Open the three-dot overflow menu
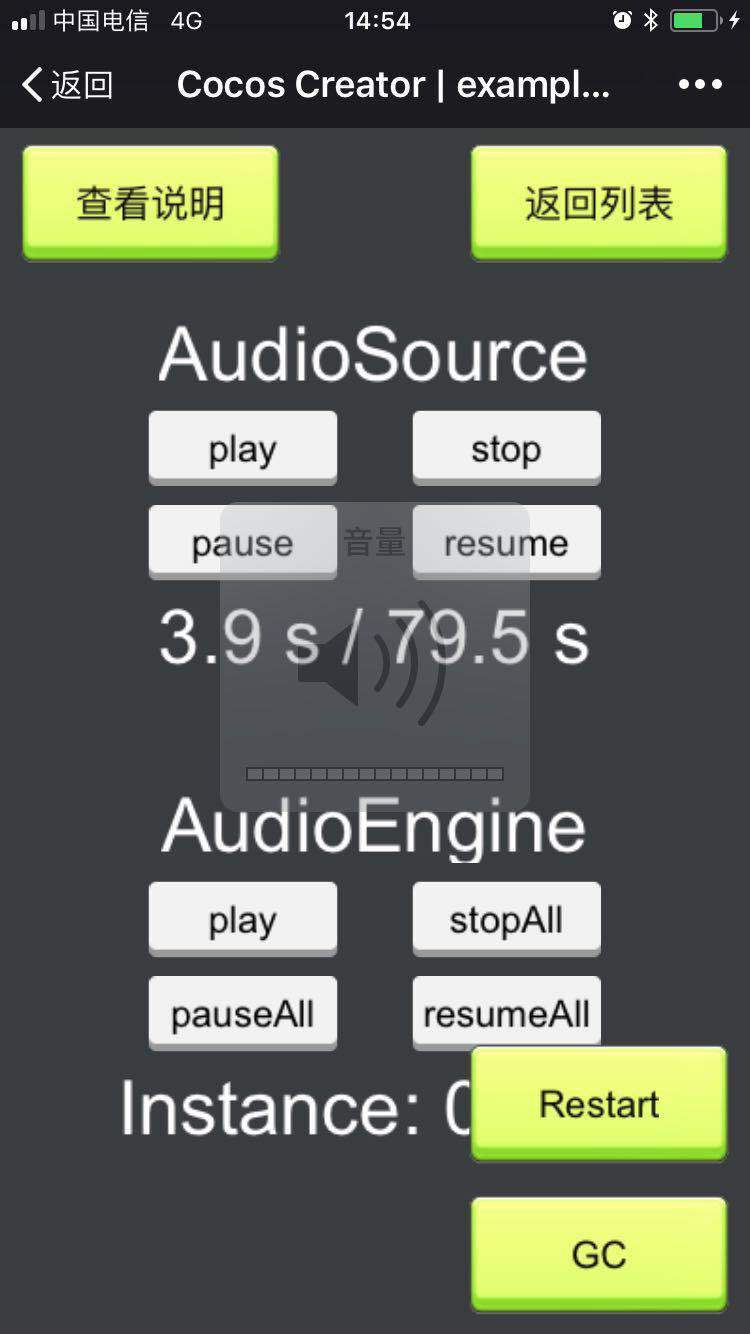 pos(700,85)
